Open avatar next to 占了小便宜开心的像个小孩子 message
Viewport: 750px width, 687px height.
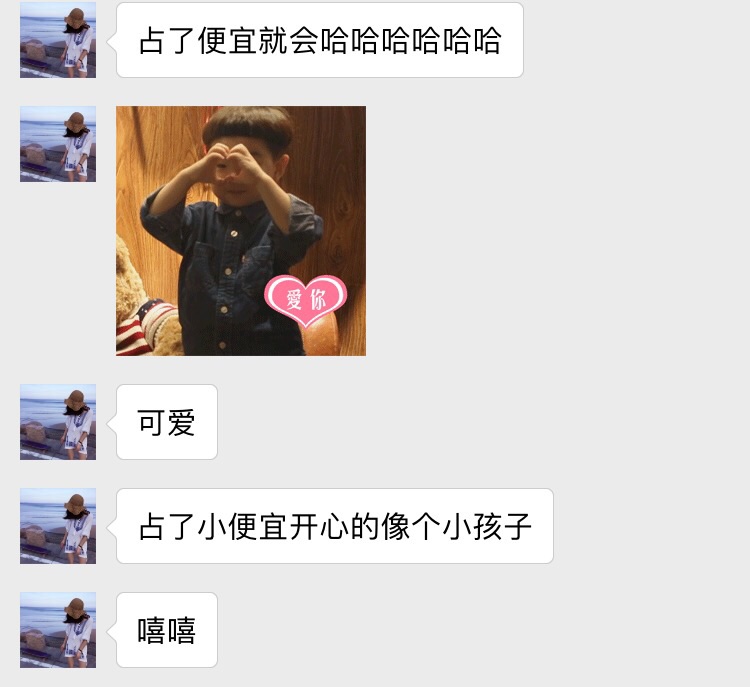(58, 526)
